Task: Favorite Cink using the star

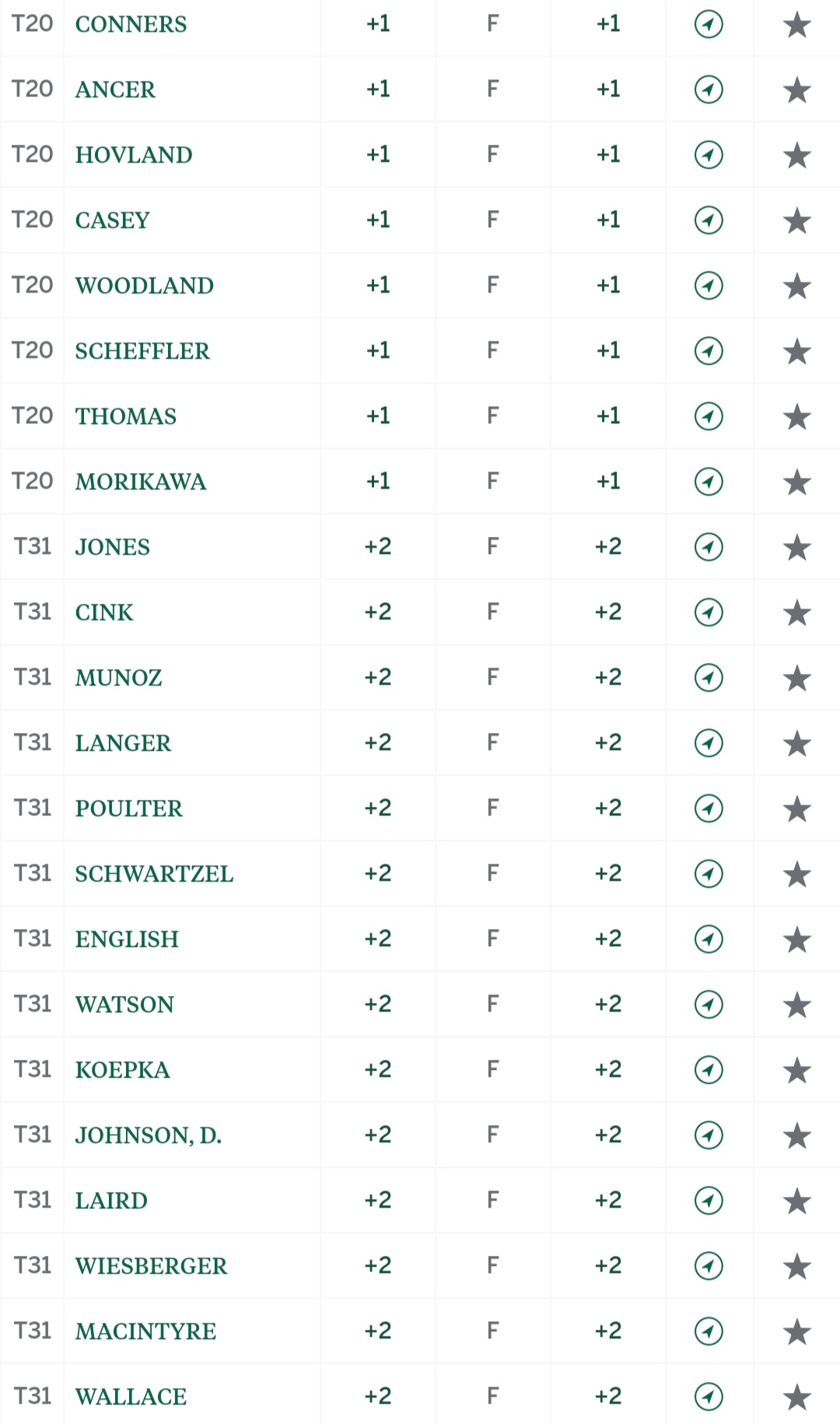Action: (797, 613)
